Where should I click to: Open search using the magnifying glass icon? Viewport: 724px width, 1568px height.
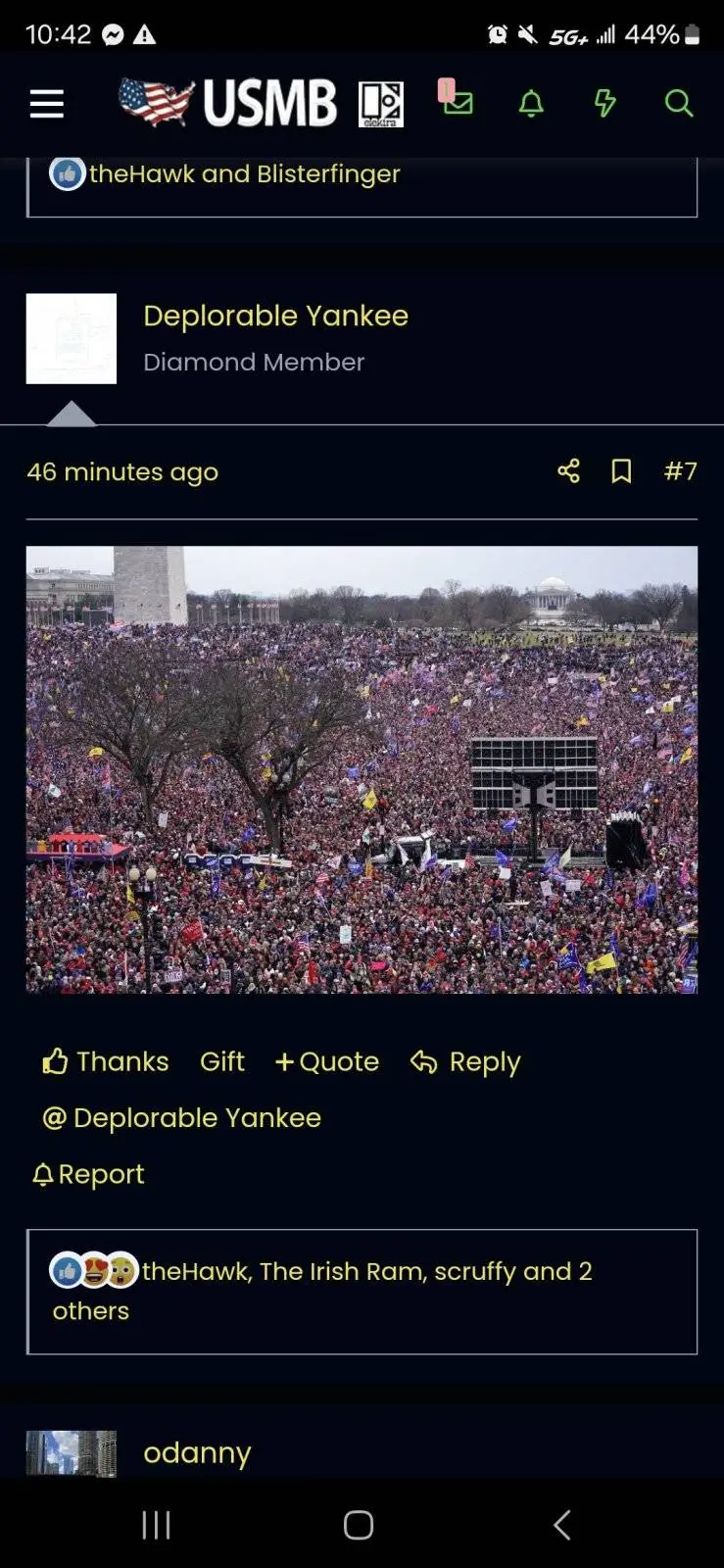[678, 103]
